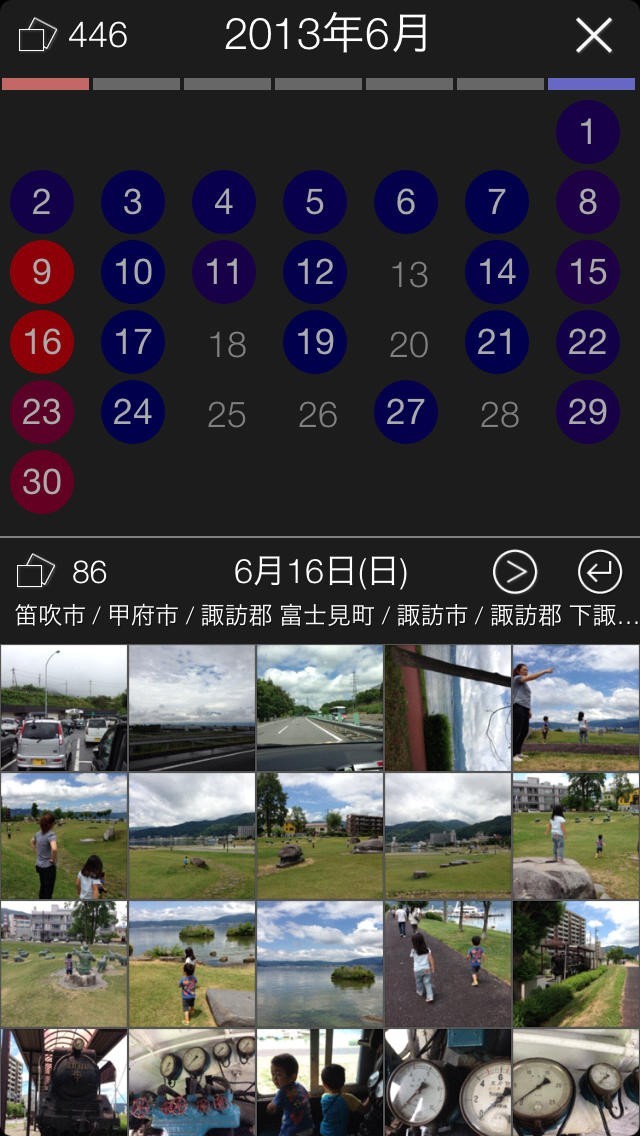Go to the next day with arrow icon
This screenshot has width=640, height=1136.
tap(515, 573)
